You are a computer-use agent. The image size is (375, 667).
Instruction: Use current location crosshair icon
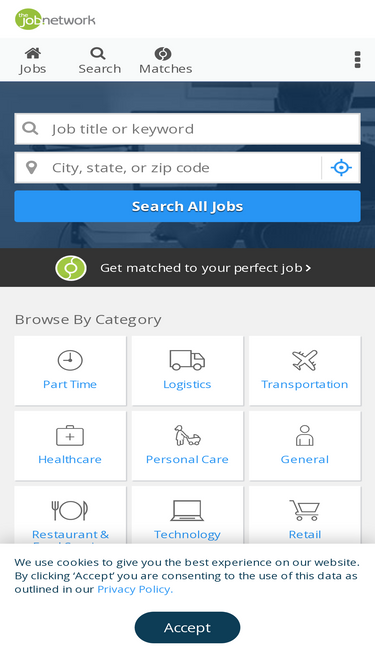tap(341, 168)
